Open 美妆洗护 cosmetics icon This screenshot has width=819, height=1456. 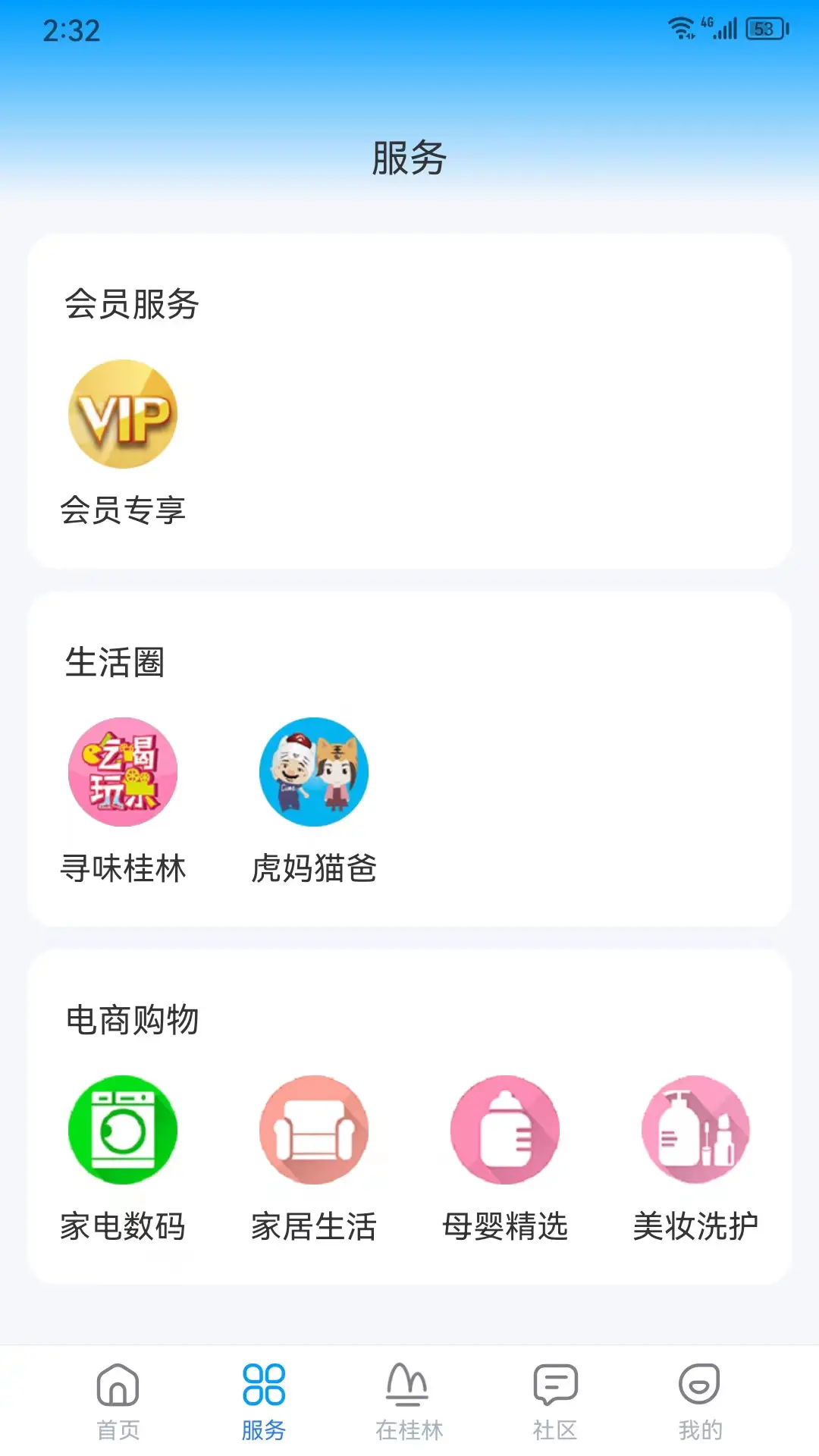click(x=695, y=1129)
